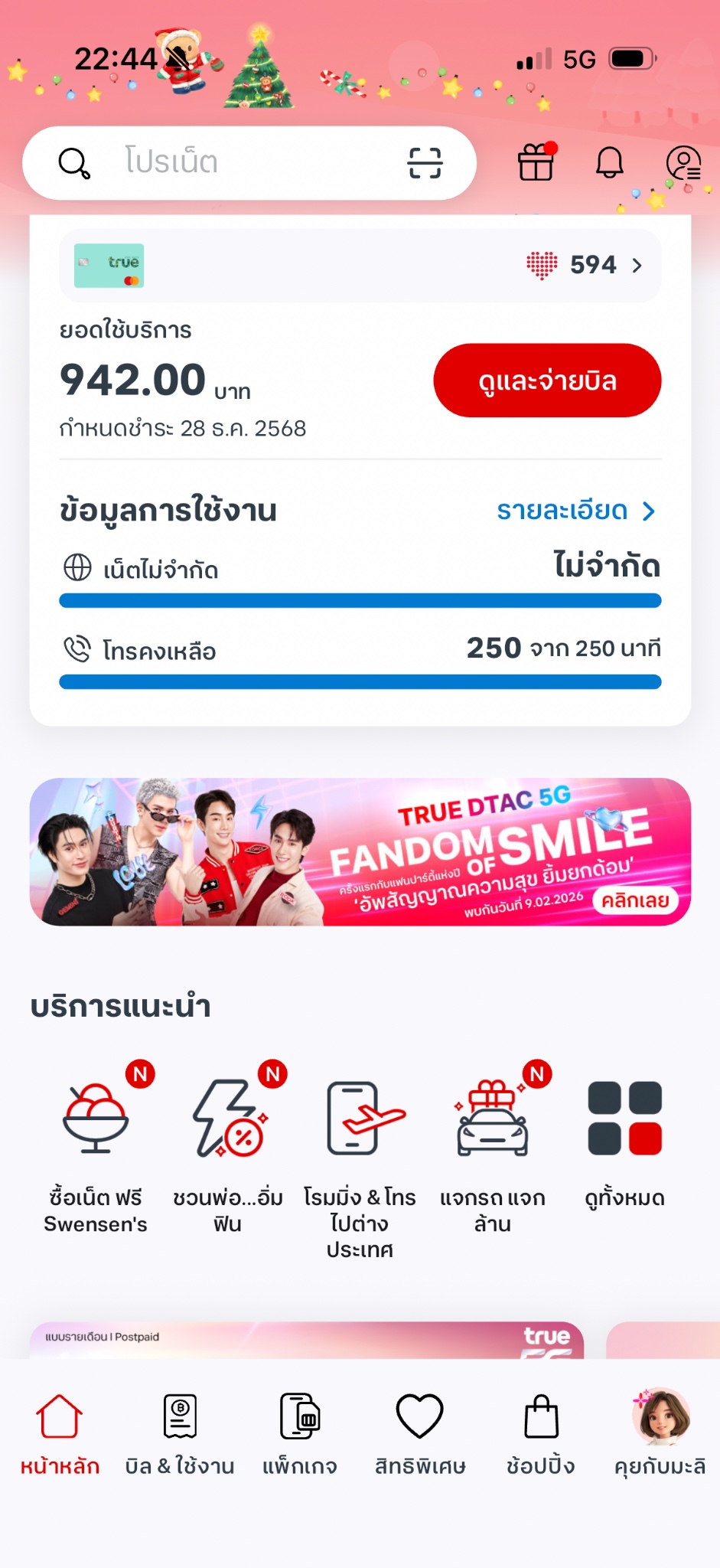Switch to the แพ็กเกจ tab

coord(300,1433)
